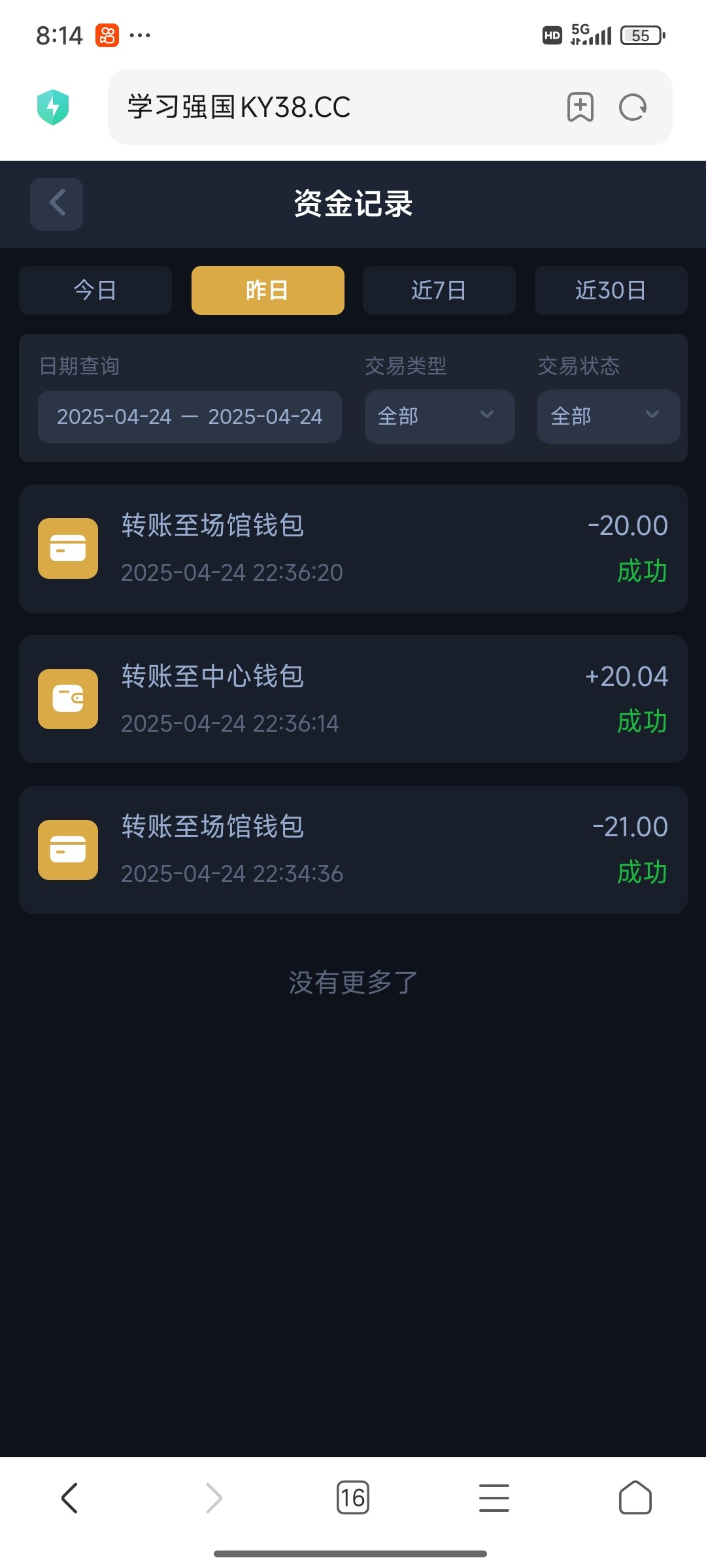Show records for 近30日
The width and height of the screenshot is (706, 1568).
(611, 290)
